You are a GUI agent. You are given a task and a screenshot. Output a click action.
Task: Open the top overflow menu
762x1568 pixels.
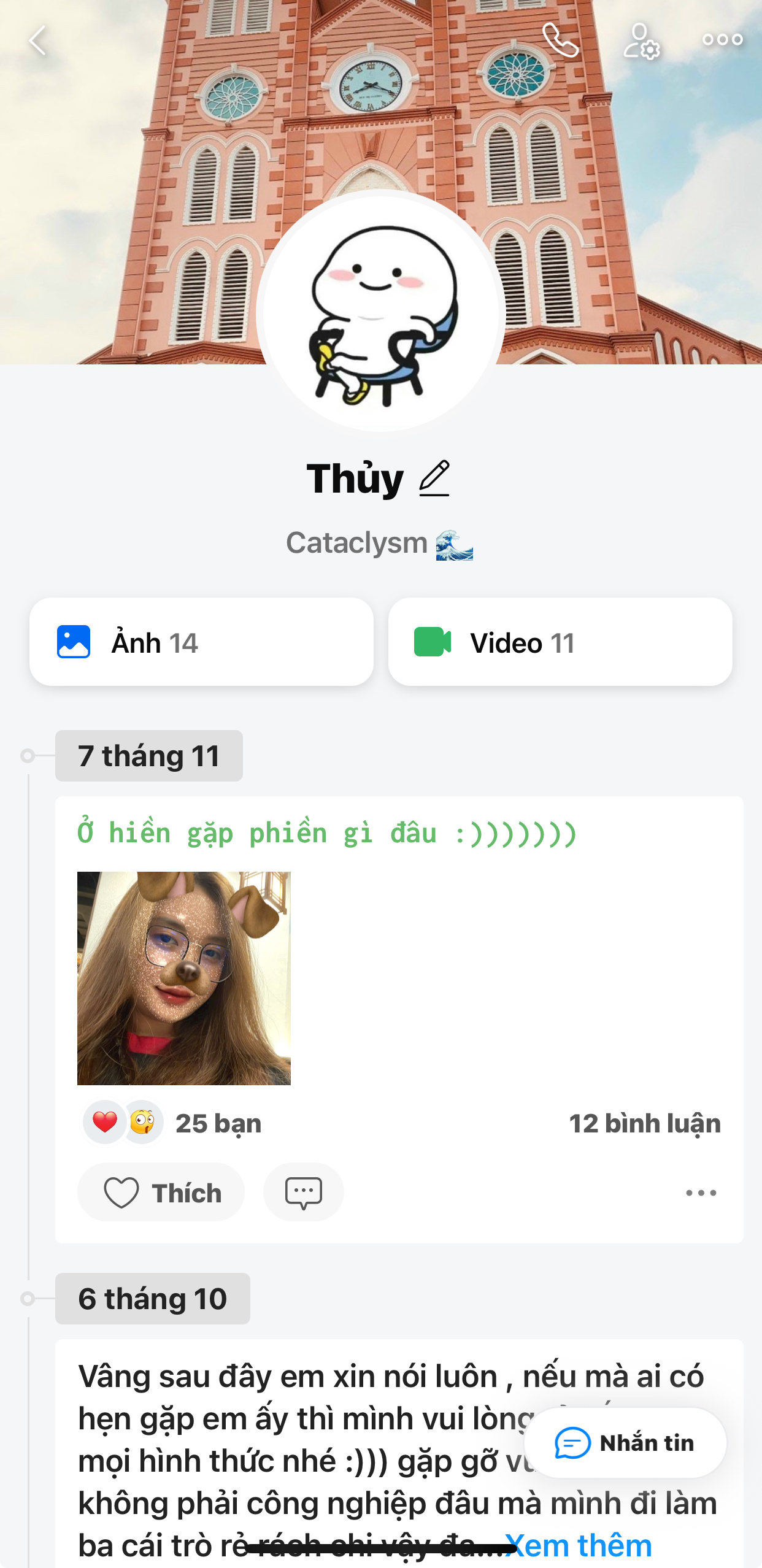tap(722, 40)
